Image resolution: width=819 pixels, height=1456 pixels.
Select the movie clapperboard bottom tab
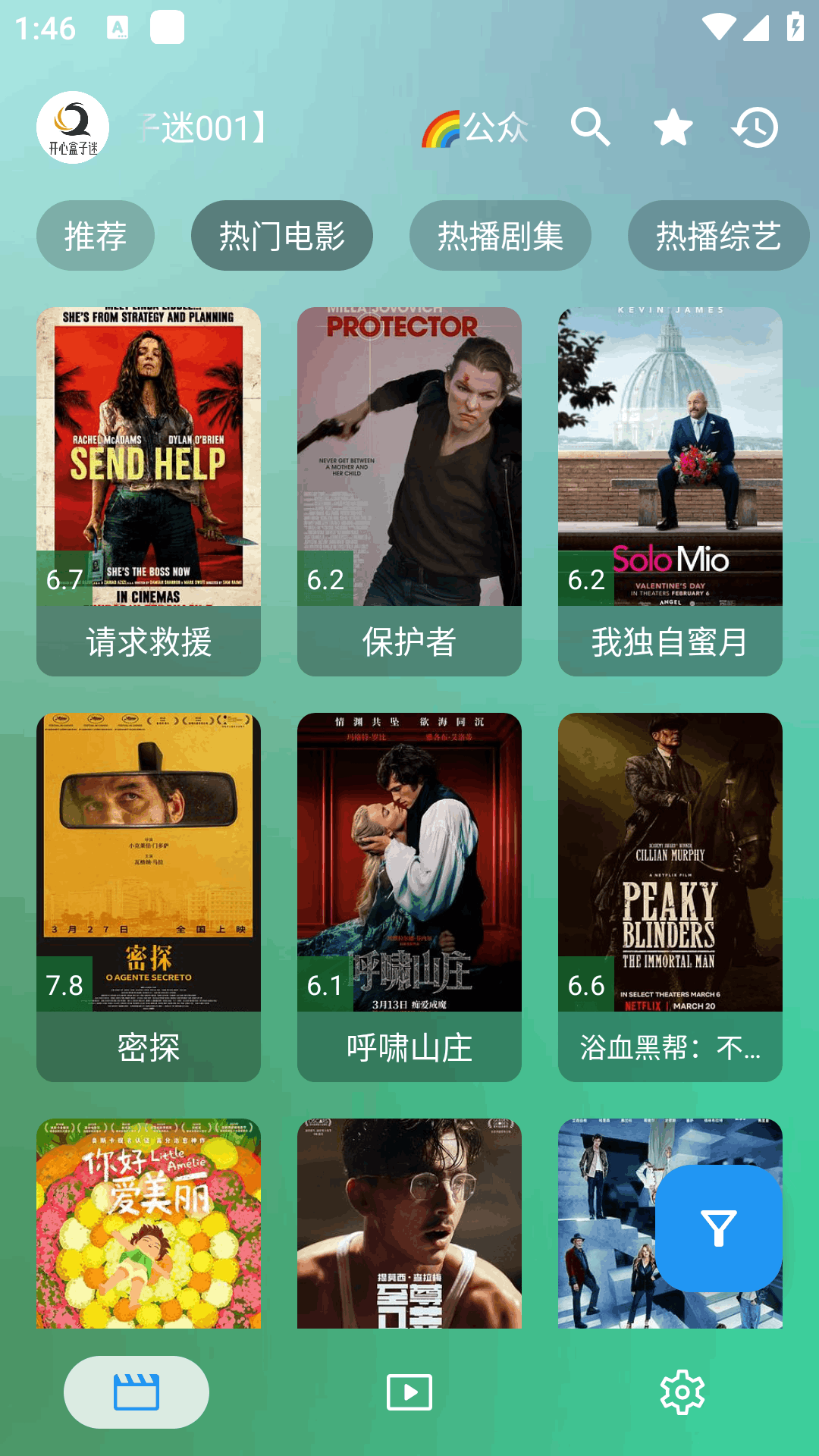(x=136, y=1392)
